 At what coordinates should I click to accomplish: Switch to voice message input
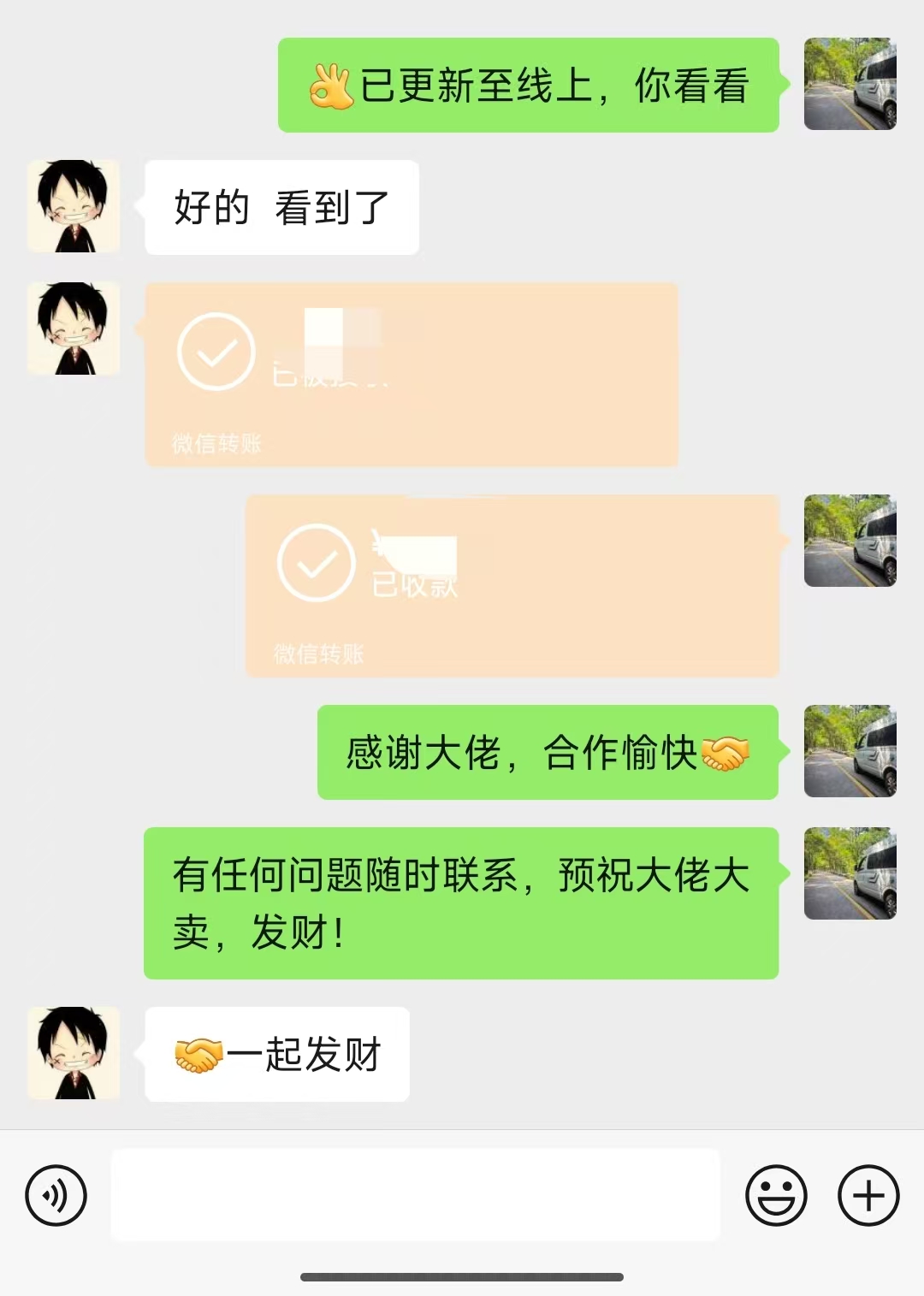tap(56, 1195)
